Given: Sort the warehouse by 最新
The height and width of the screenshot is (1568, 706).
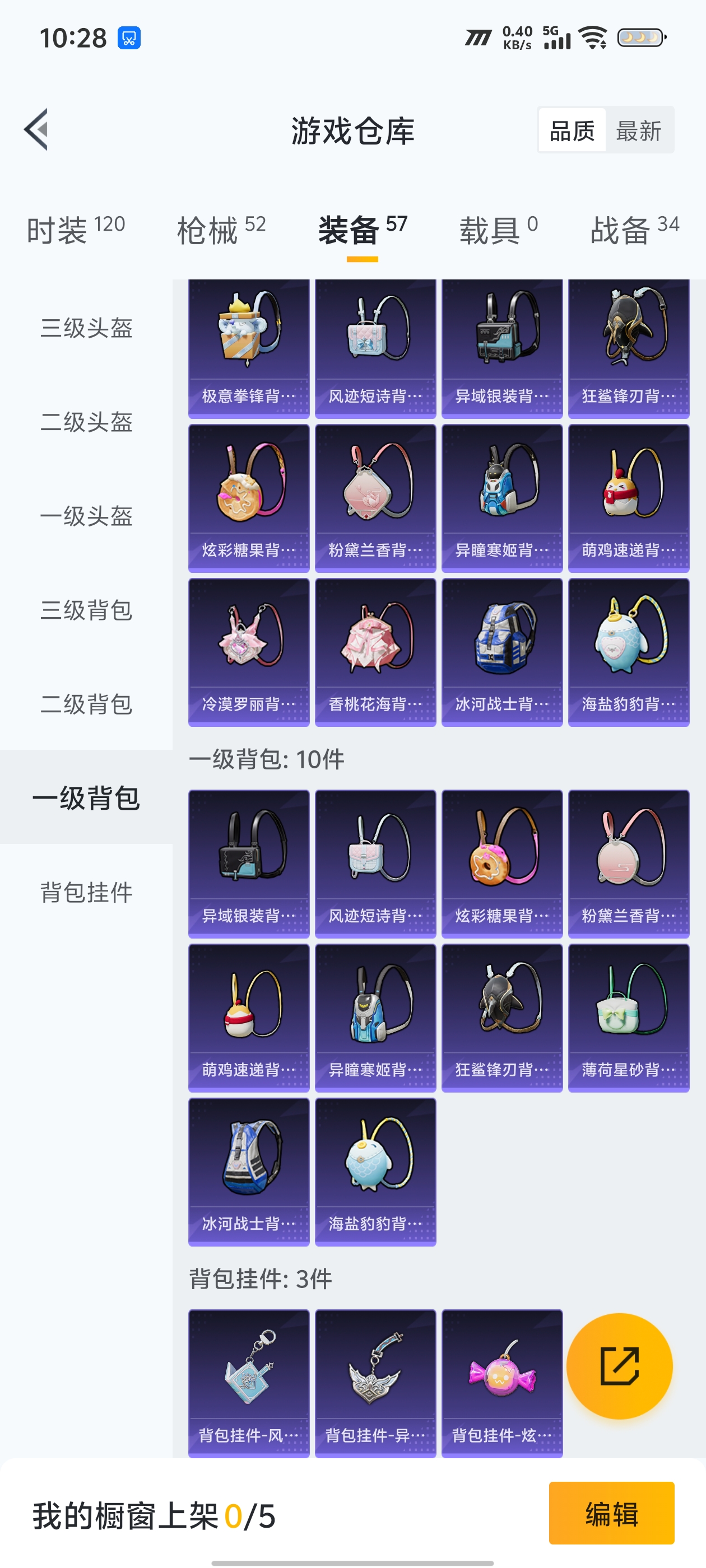Looking at the screenshot, I should click(x=638, y=131).
